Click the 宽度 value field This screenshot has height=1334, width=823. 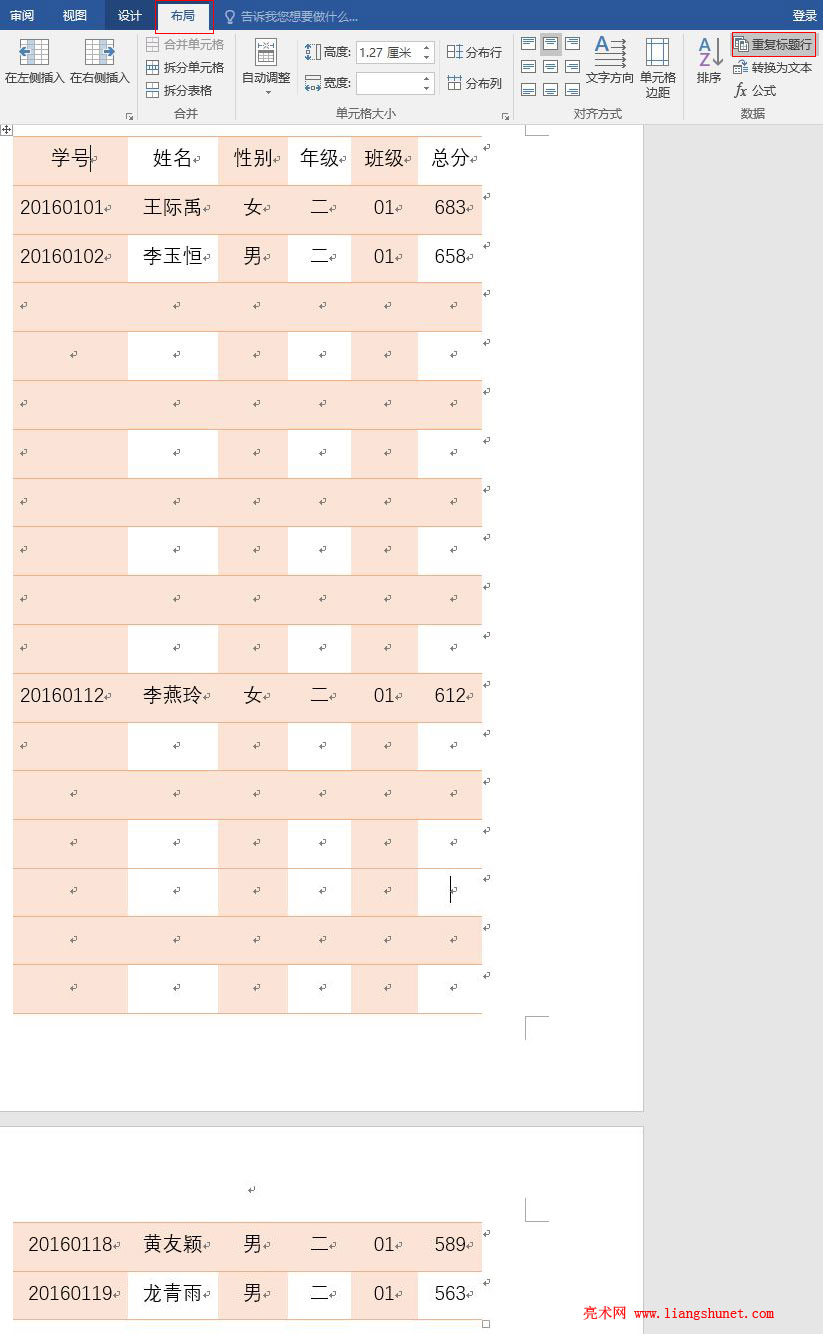(x=395, y=83)
